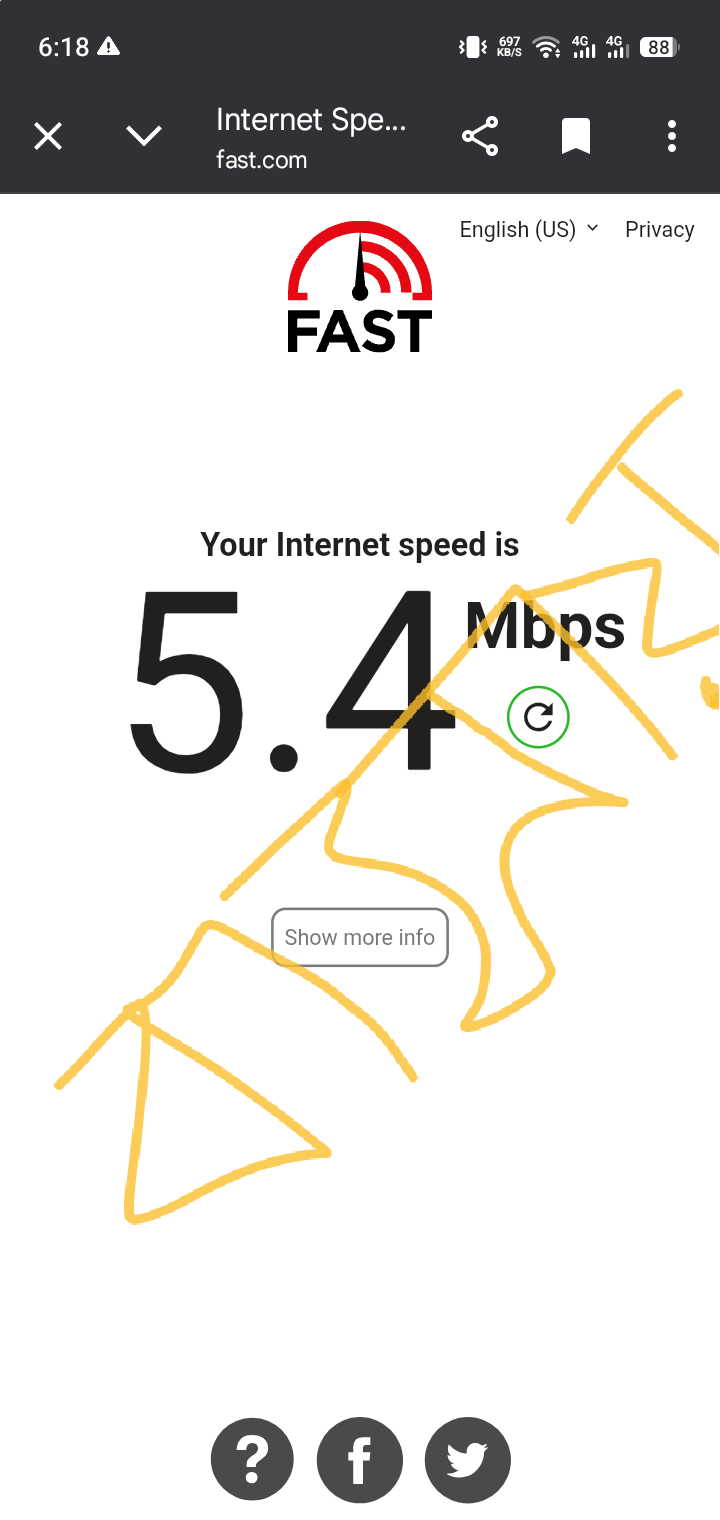This screenshot has height=1520, width=720.
Task: Tap Show more info button
Action: click(x=360, y=937)
